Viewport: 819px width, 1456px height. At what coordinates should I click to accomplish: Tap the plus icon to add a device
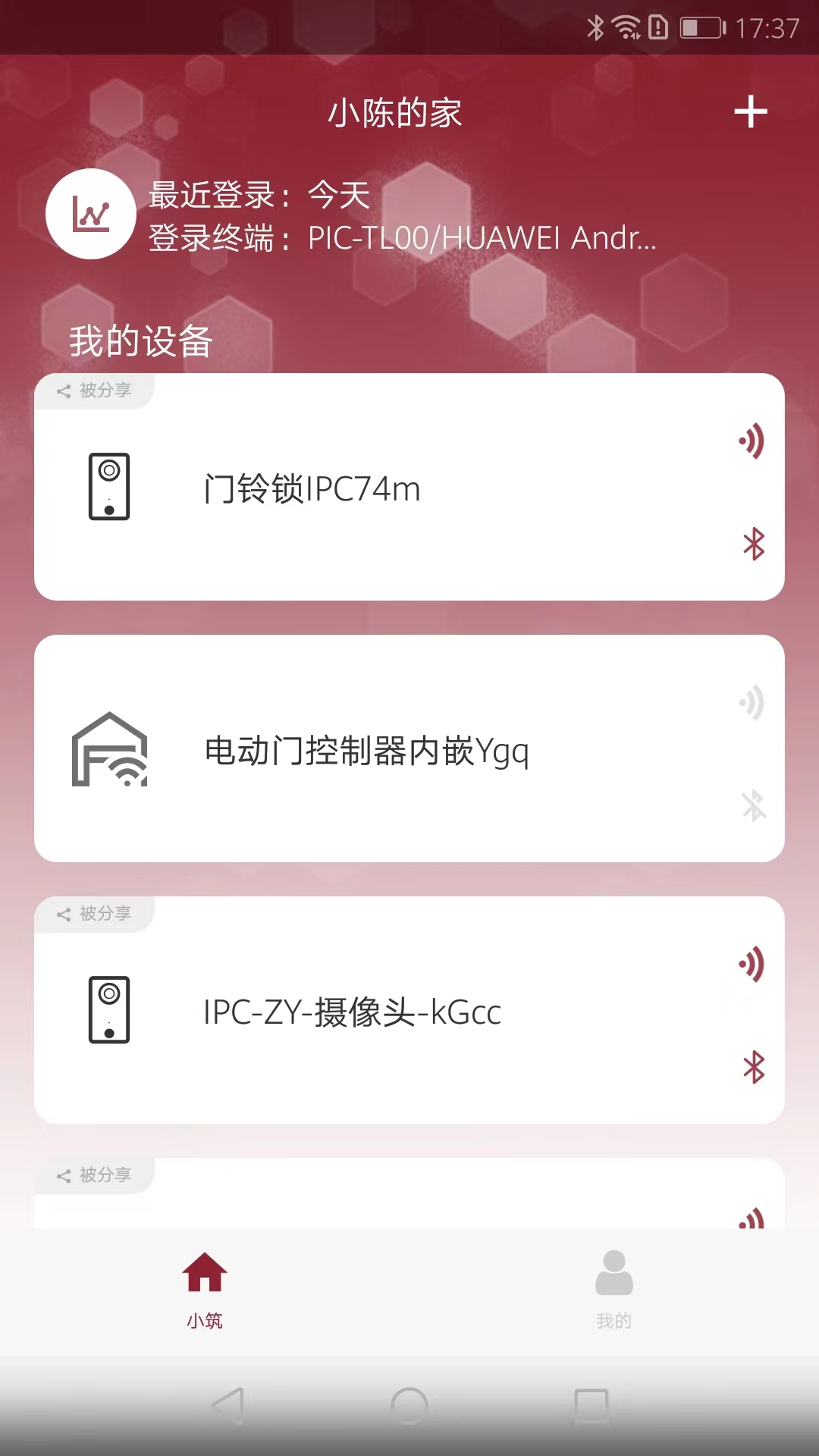pyautogui.click(x=751, y=112)
